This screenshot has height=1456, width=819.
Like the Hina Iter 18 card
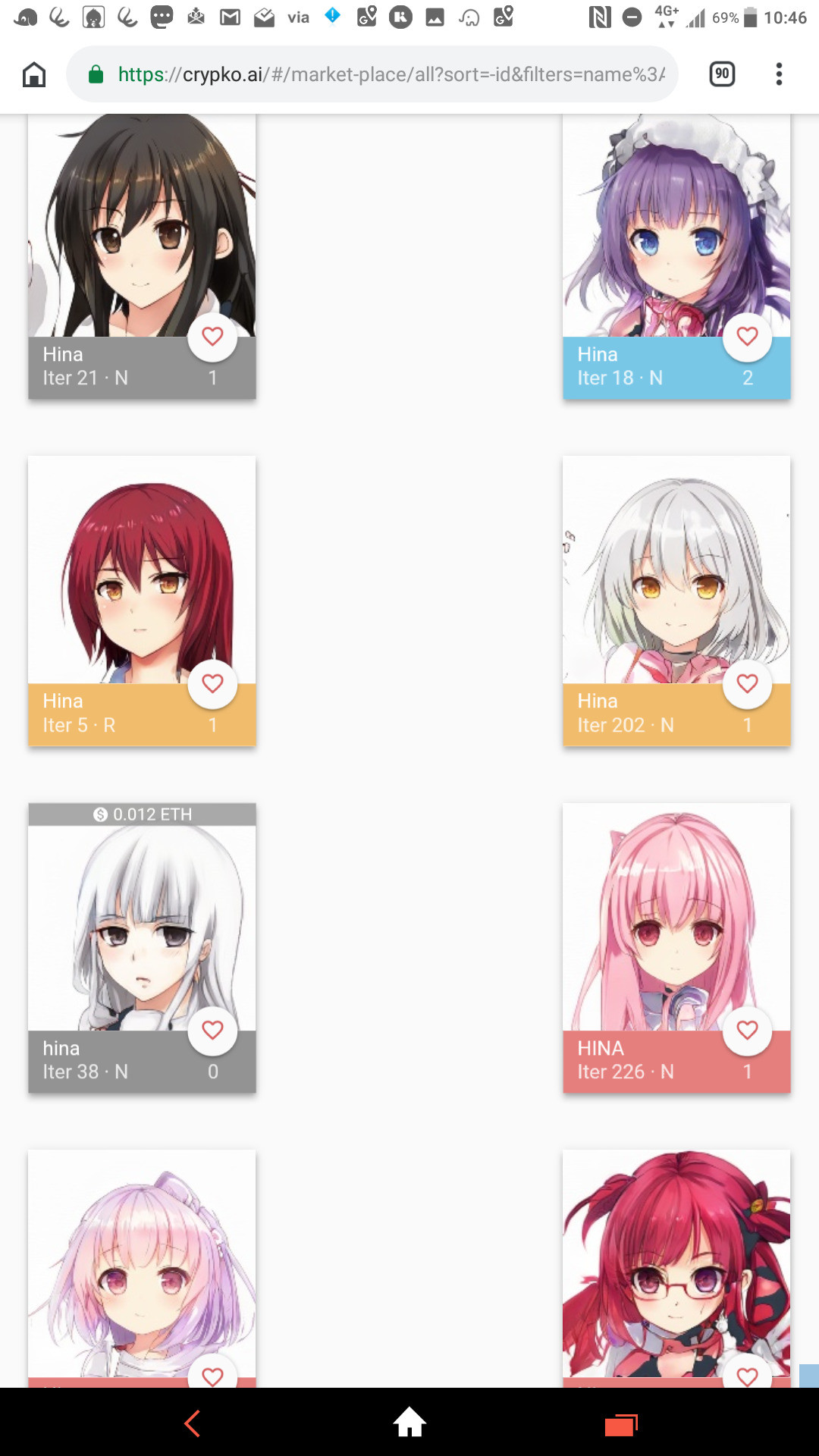[747, 337]
